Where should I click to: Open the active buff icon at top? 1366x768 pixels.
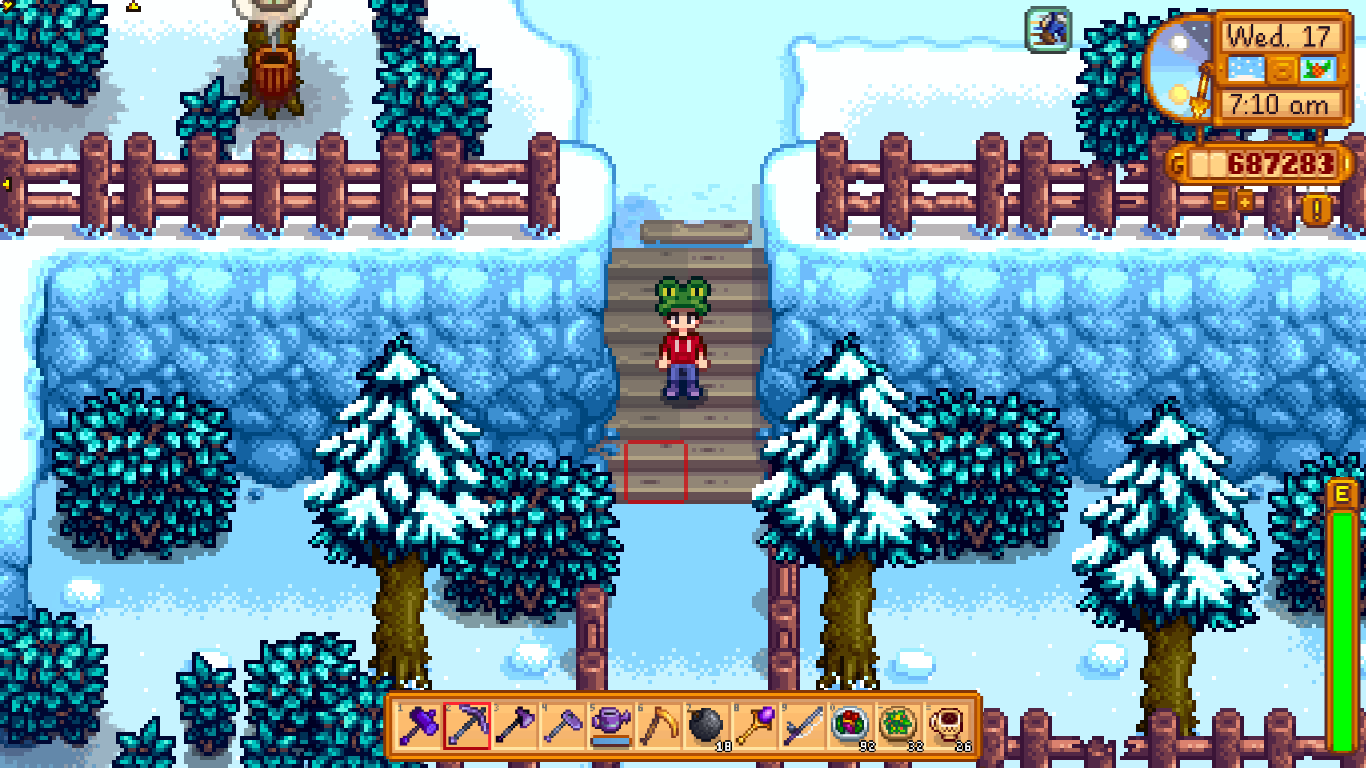point(1049,27)
